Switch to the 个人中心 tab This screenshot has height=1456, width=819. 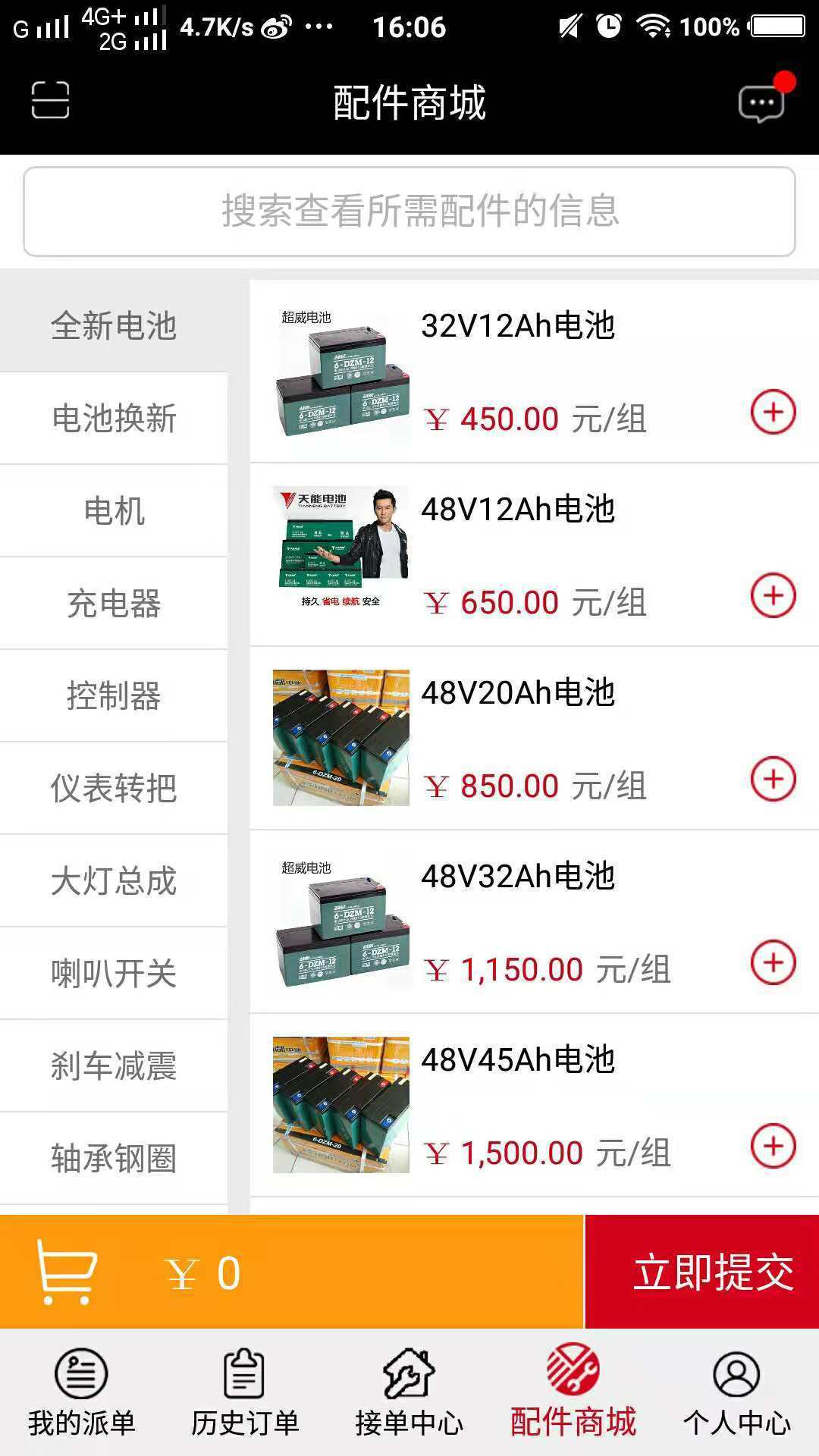[736, 1392]
